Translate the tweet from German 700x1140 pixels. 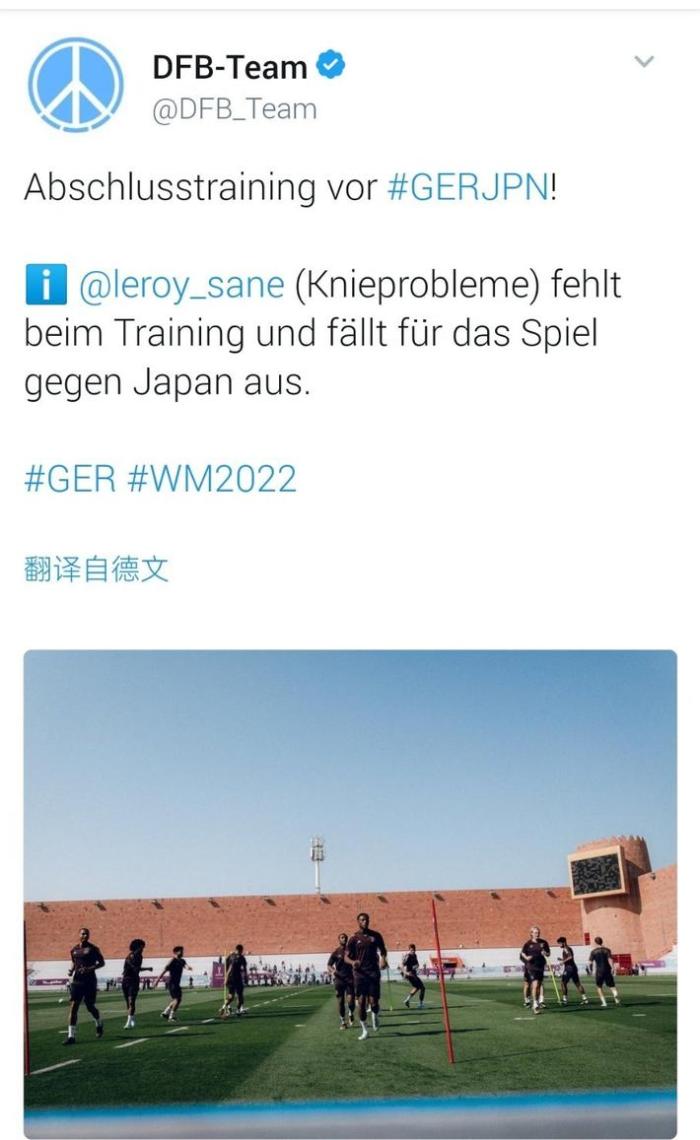[x=96, y=570]
